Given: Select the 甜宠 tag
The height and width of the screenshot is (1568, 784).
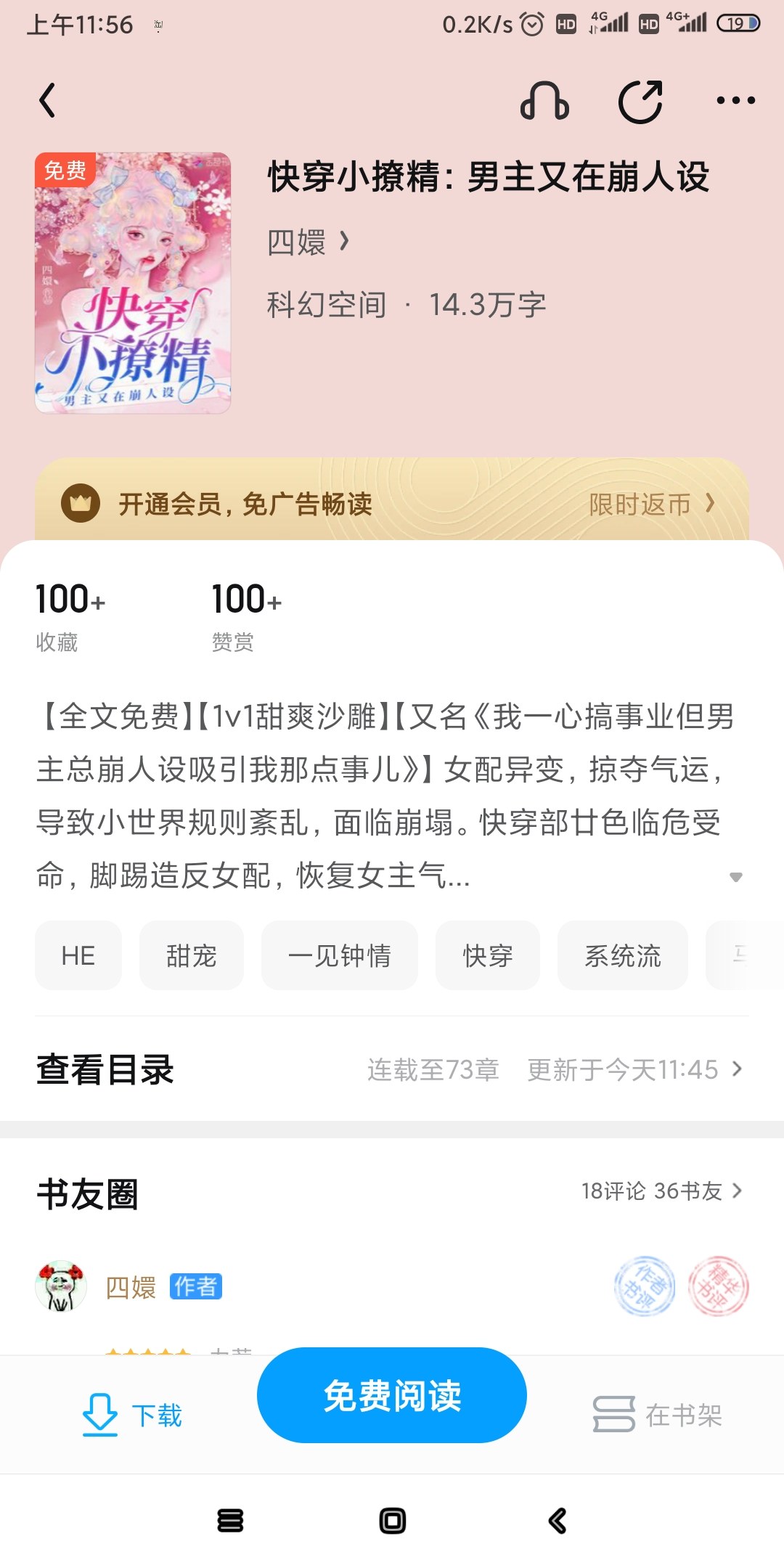Looking at the screenshot, I should click(x=192, y=955).
